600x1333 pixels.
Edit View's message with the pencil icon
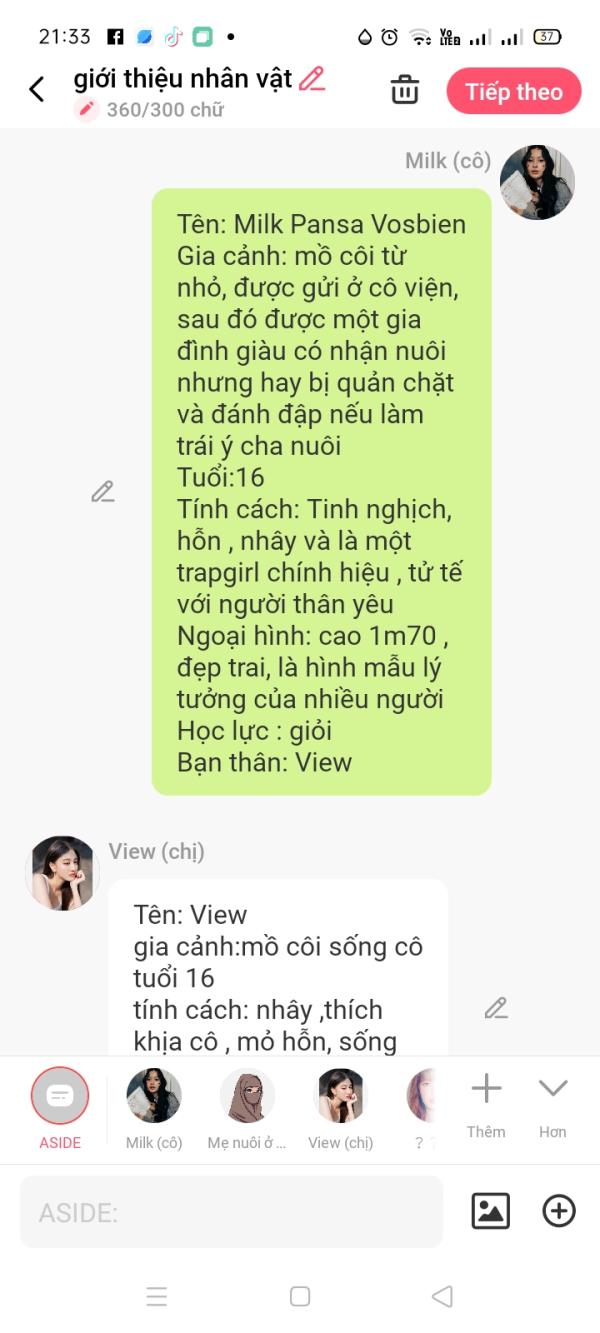[x=496, y=1008]
